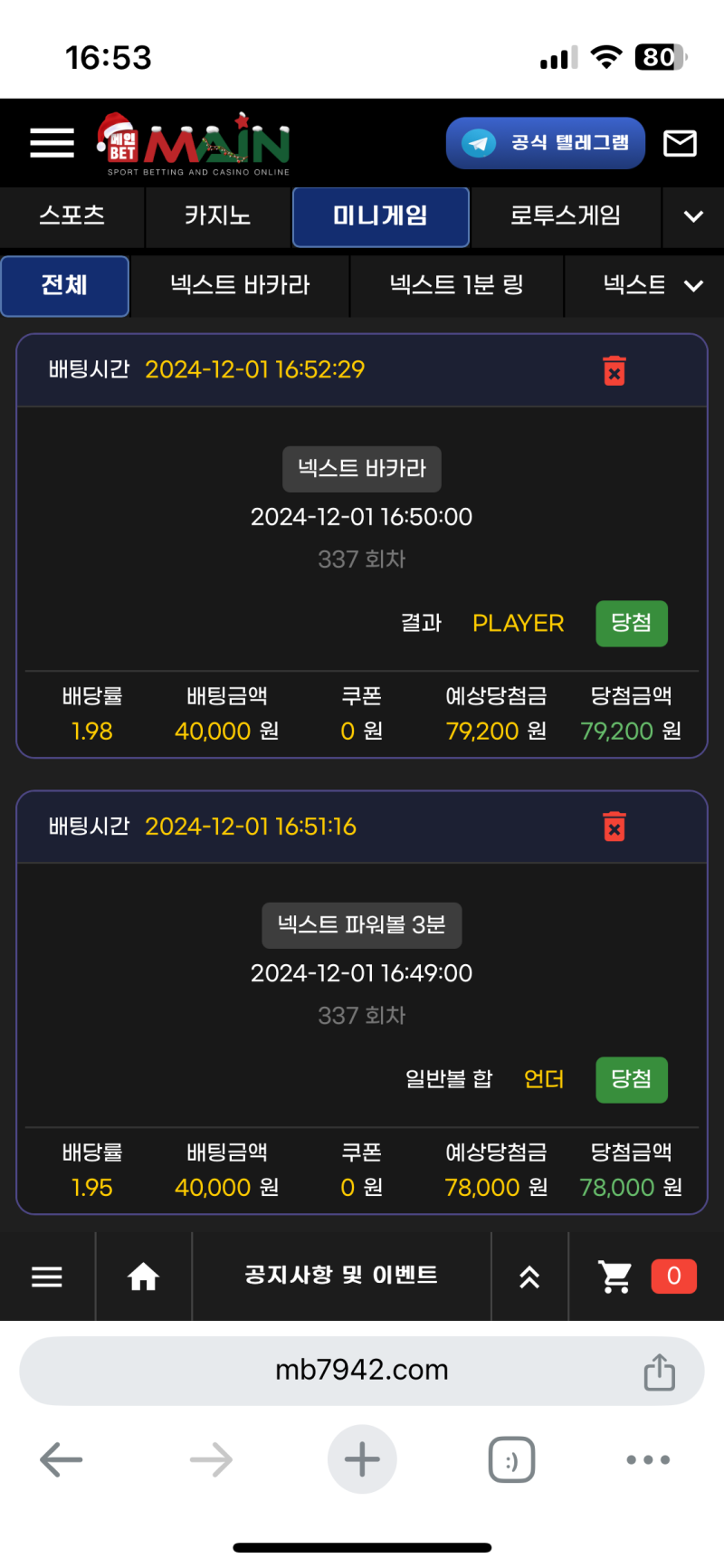Select the 미니게임 tab

pyautogui.click(x=380, y=216)
